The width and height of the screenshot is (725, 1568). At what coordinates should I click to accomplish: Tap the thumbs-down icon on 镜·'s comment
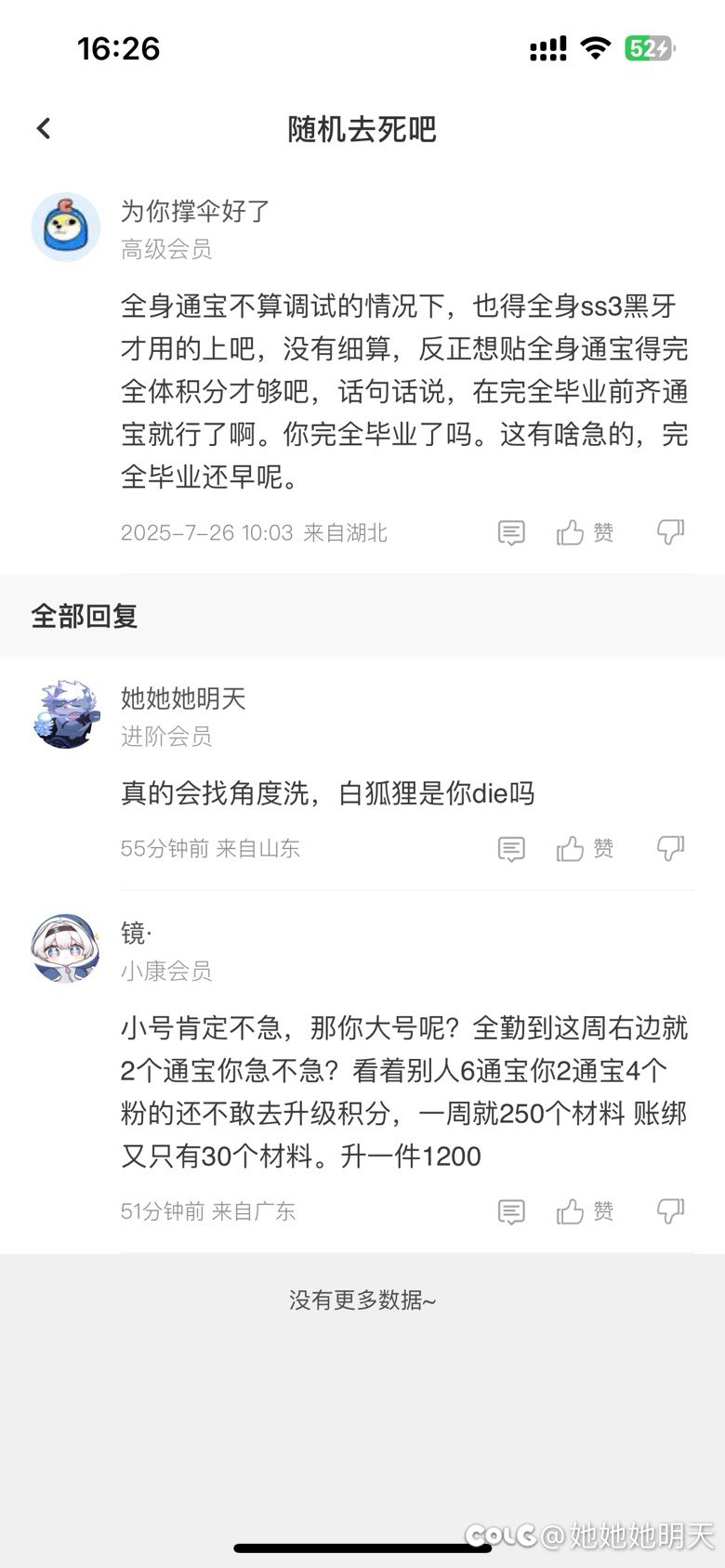pos(671,1211)
